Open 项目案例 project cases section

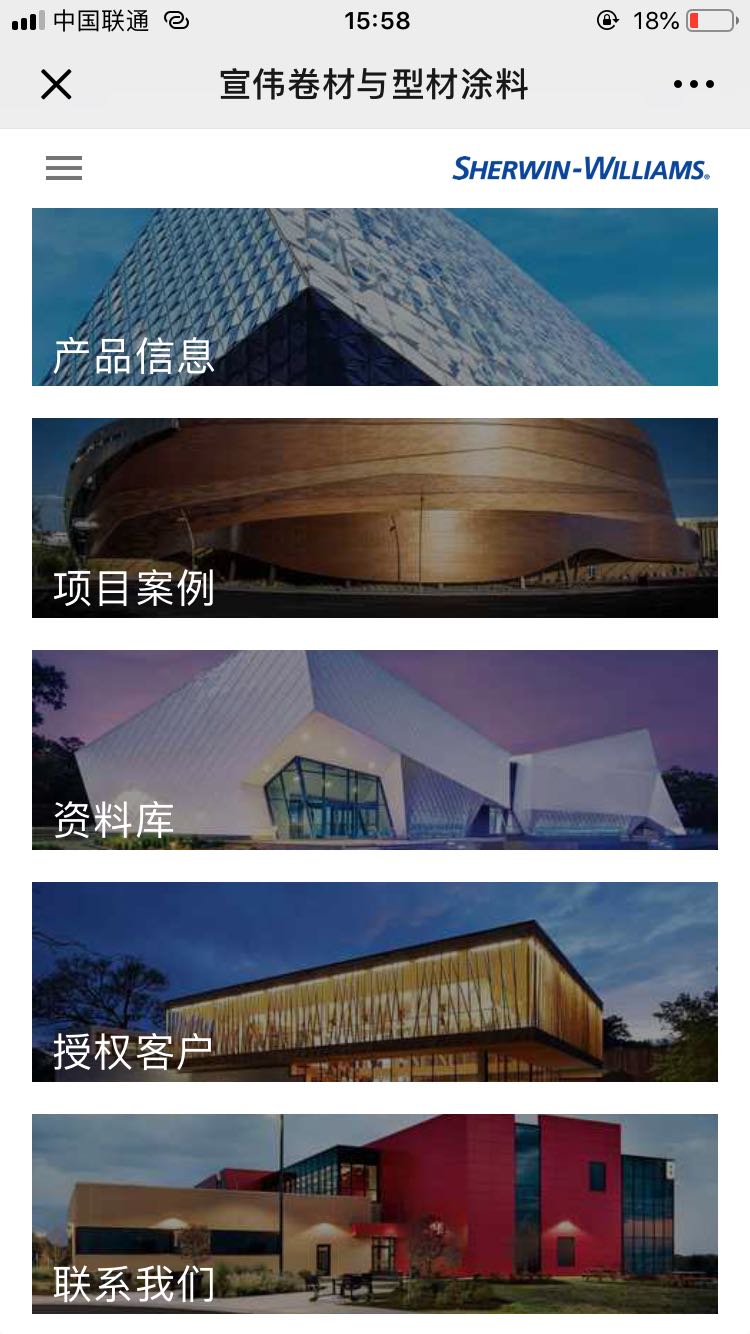[375, 517]
